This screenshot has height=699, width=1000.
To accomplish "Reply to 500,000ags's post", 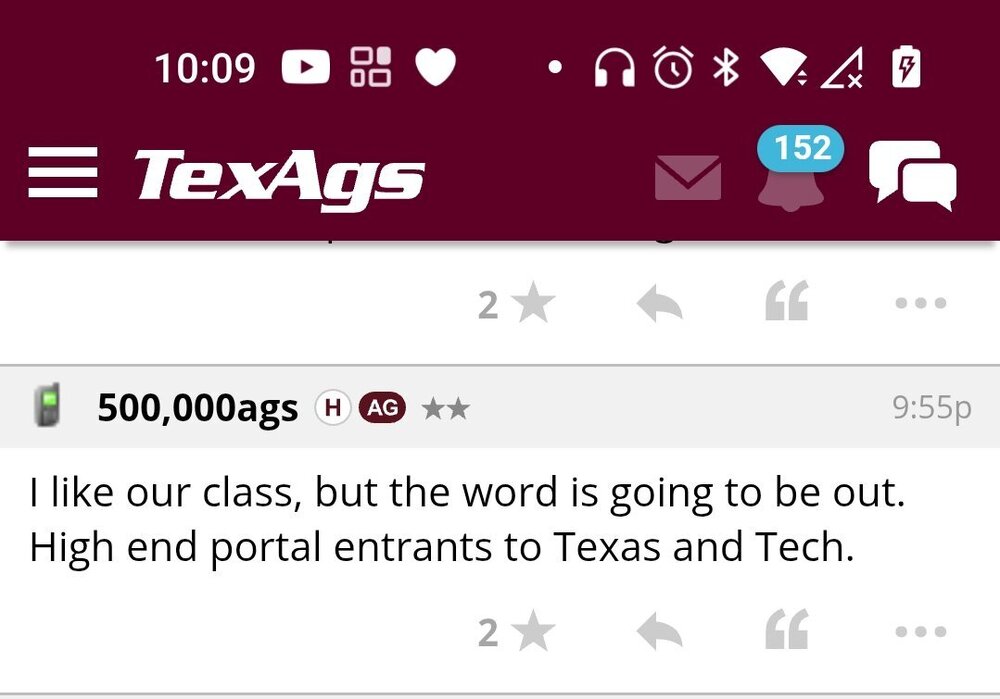I will (x=660, y=632).
